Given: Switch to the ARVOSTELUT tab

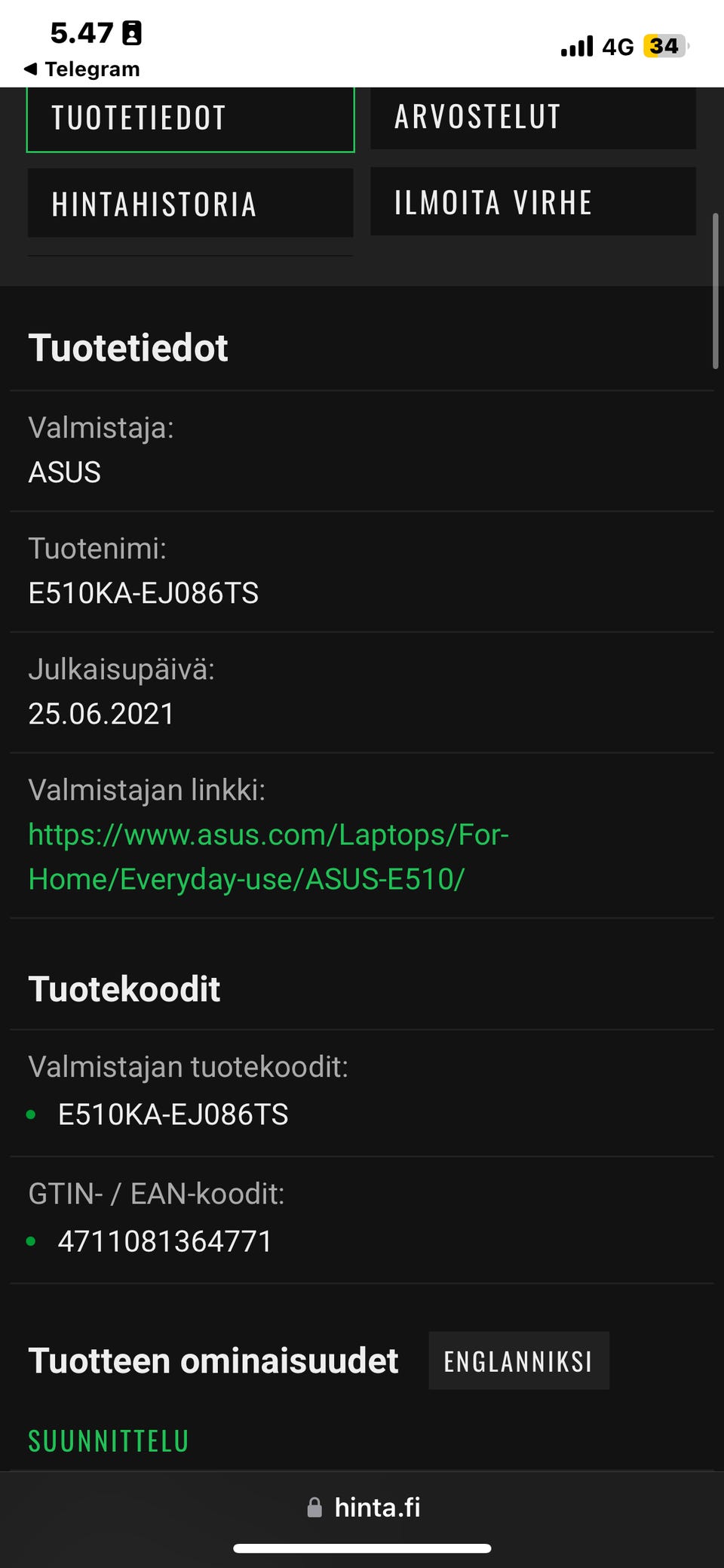Looking at the screenshot, I should (x=532, y=117).
